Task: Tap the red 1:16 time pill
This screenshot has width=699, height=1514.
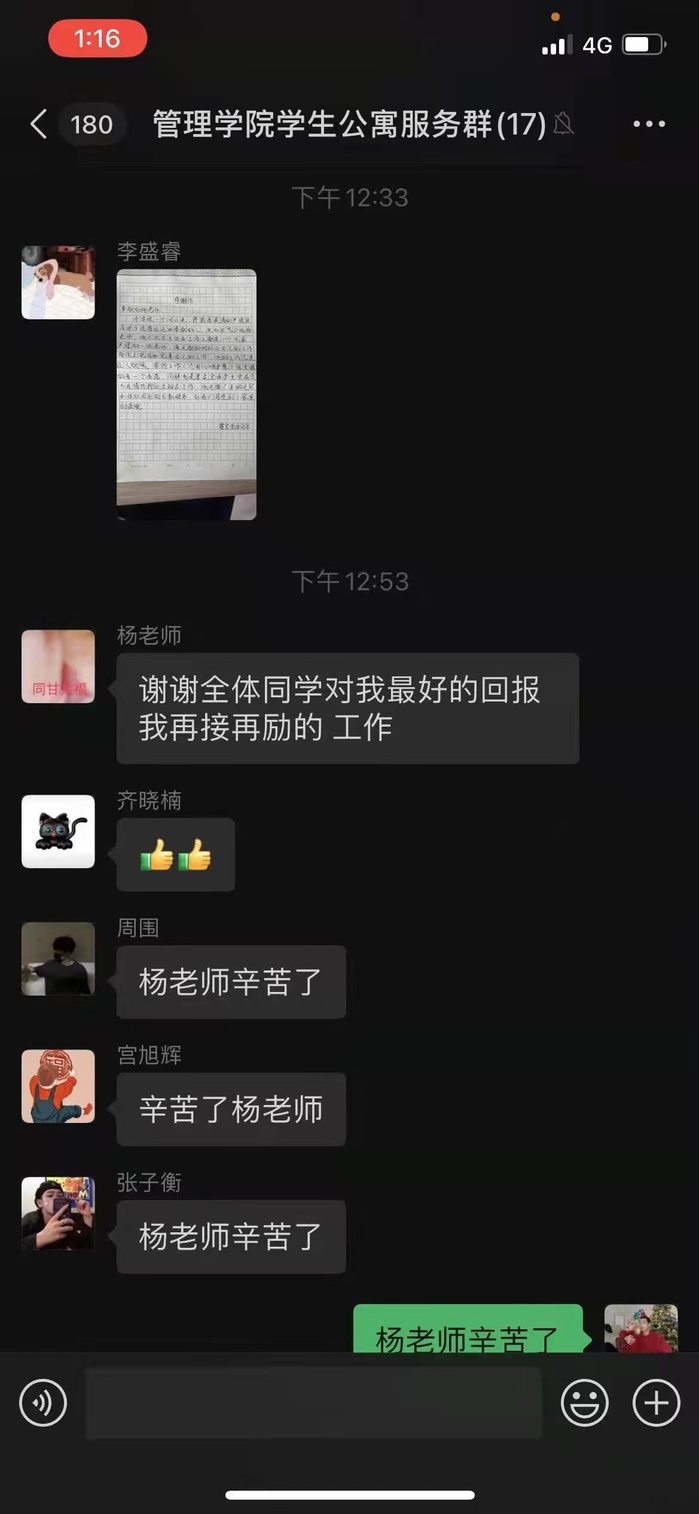Action: pyautogui.click(x=97, y=39)
